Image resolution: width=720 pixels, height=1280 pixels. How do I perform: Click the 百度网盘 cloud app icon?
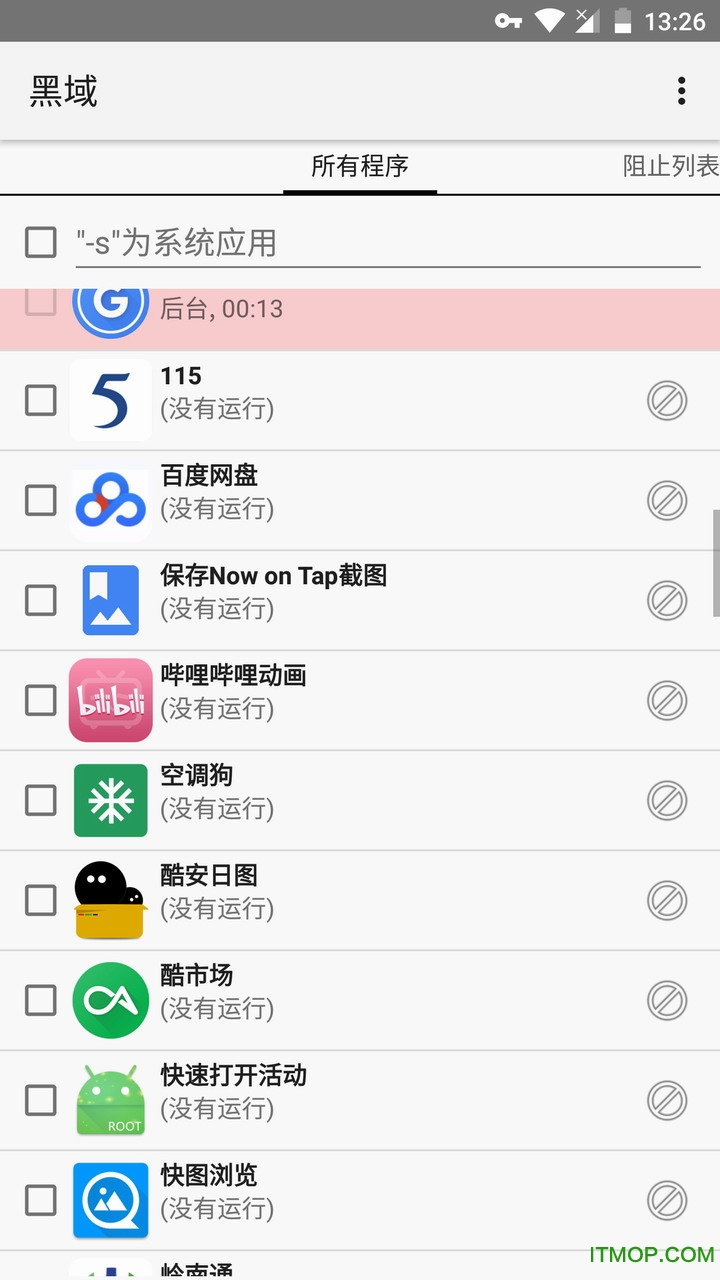point(110,500)
